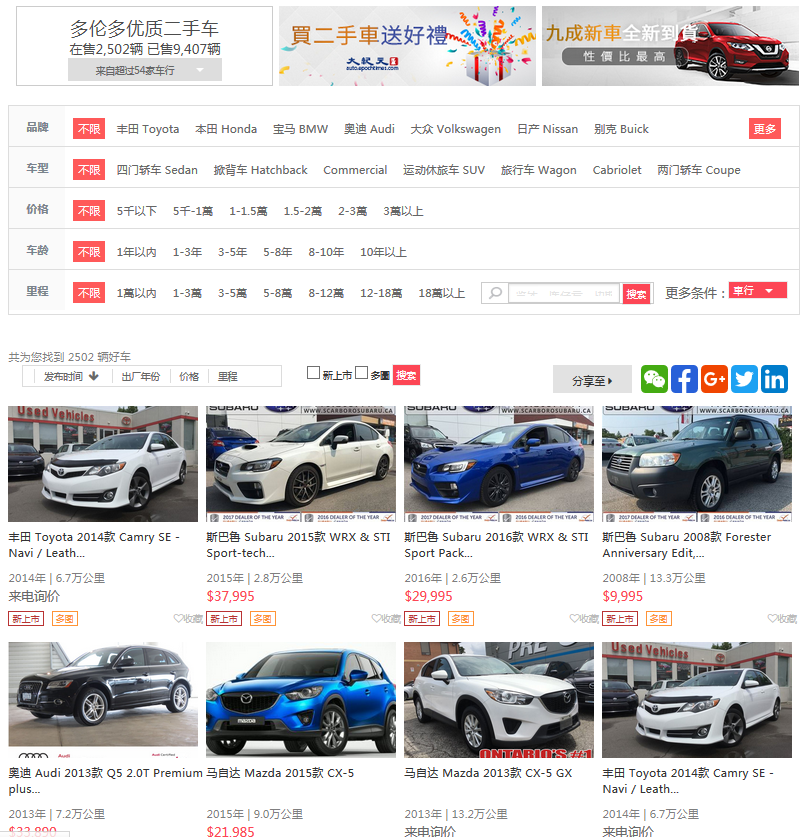Filter car age to 3-5年
The width and height of the screenshot is (802, 837).
coord(232,252)
